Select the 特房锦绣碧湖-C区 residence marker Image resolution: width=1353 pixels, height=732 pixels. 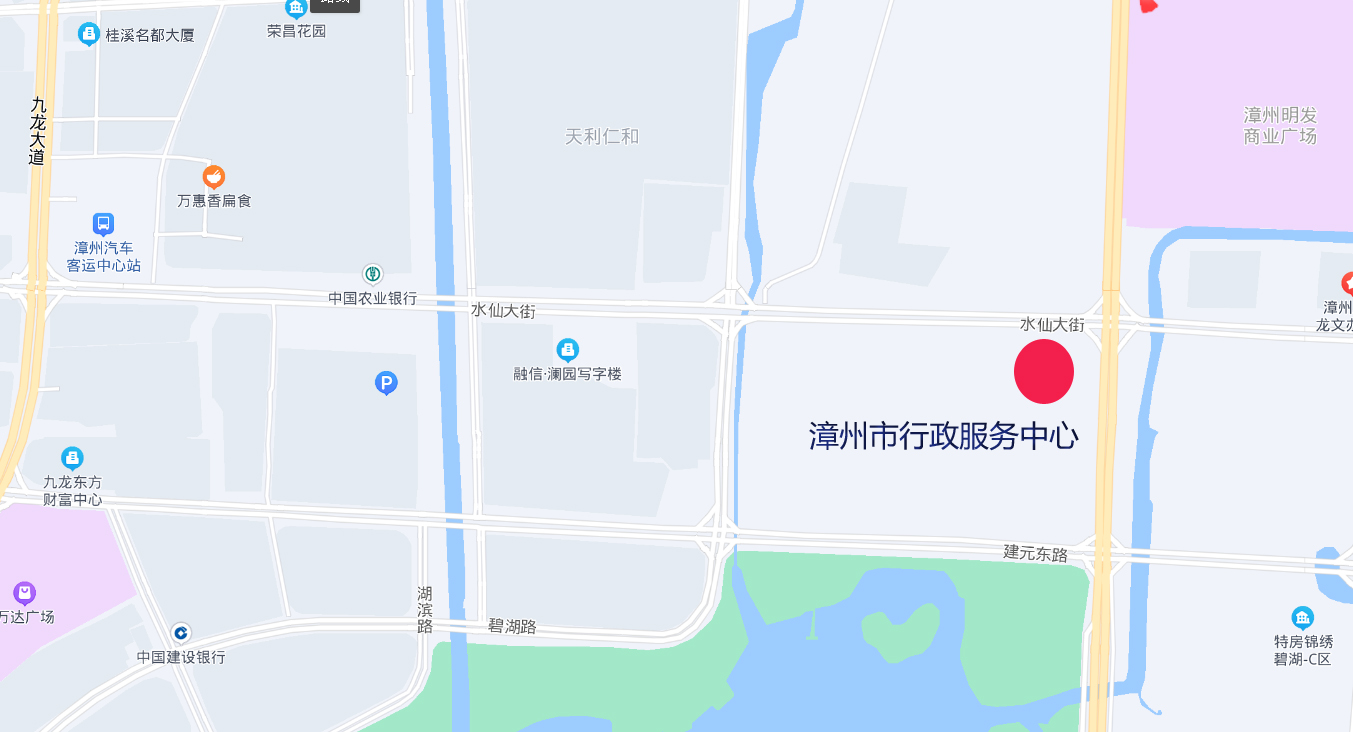1302,617
